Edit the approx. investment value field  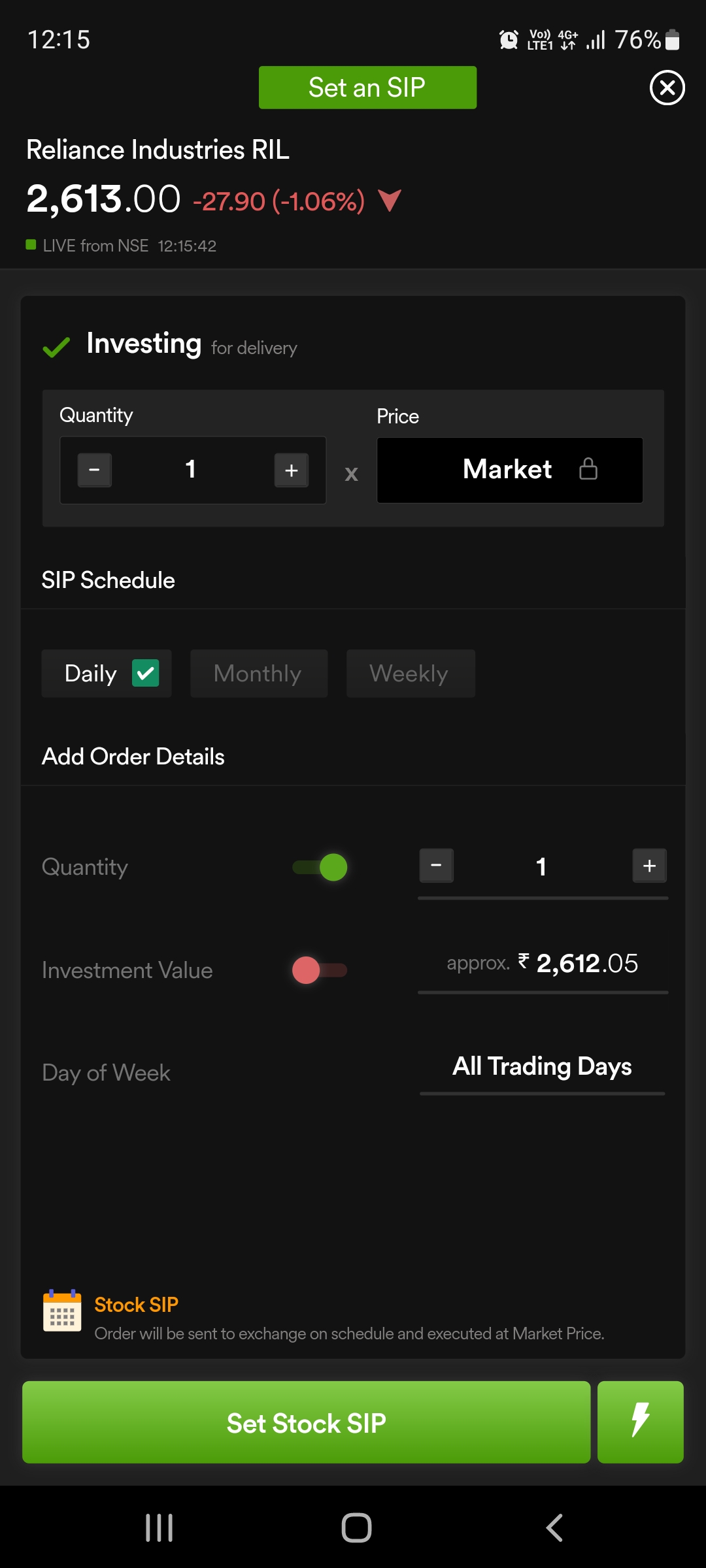point(543,964)
